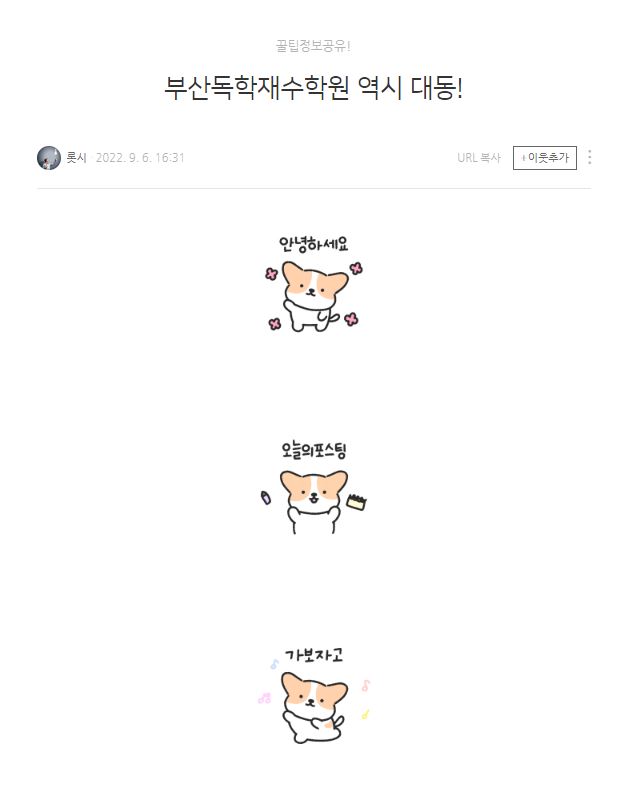
Task: Add the blogger with the 이웃추가 button
Action: click(545, 158)
